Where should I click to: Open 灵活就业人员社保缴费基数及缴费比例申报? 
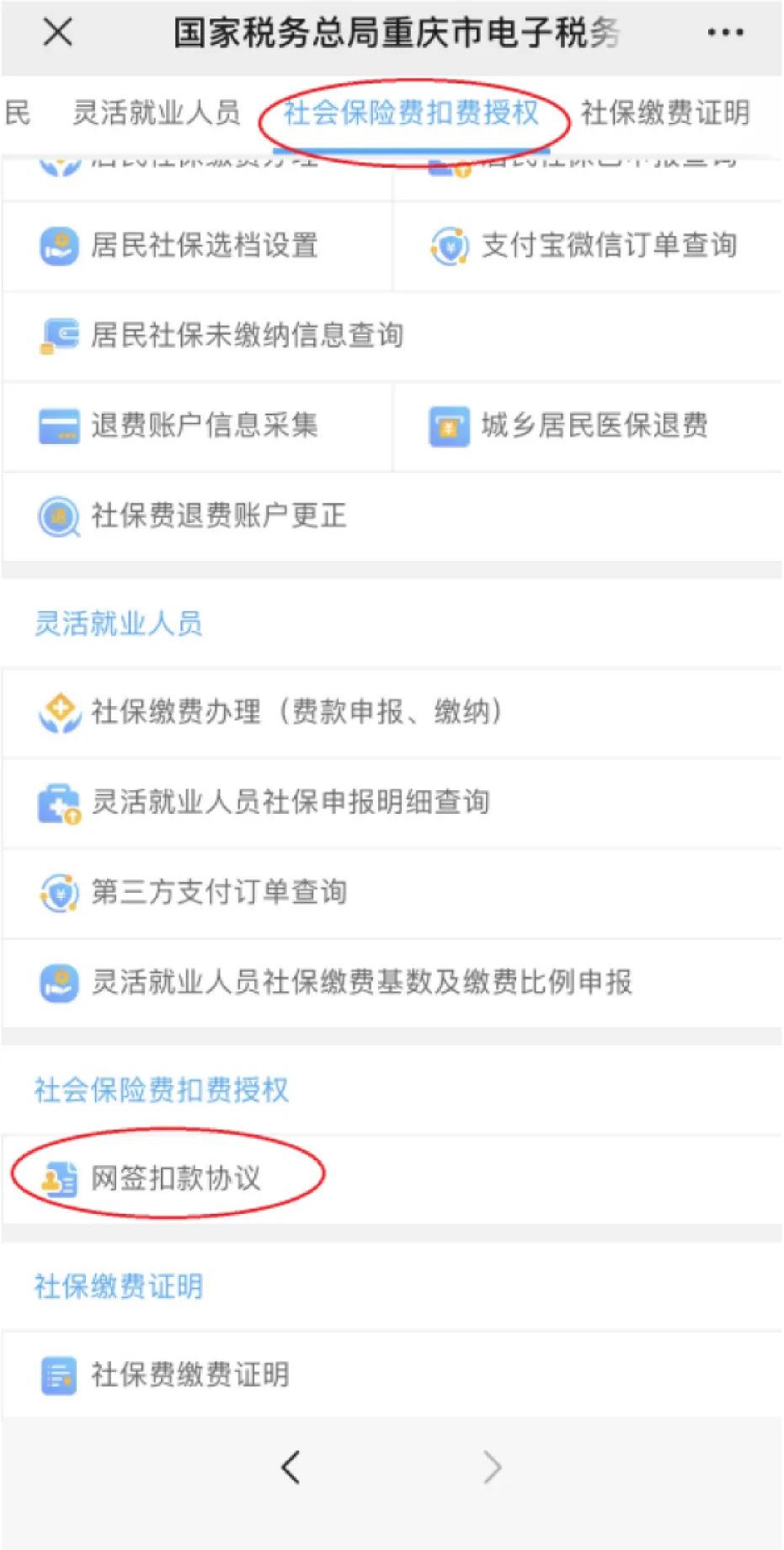pyautogui.click(x=361, y=982)
